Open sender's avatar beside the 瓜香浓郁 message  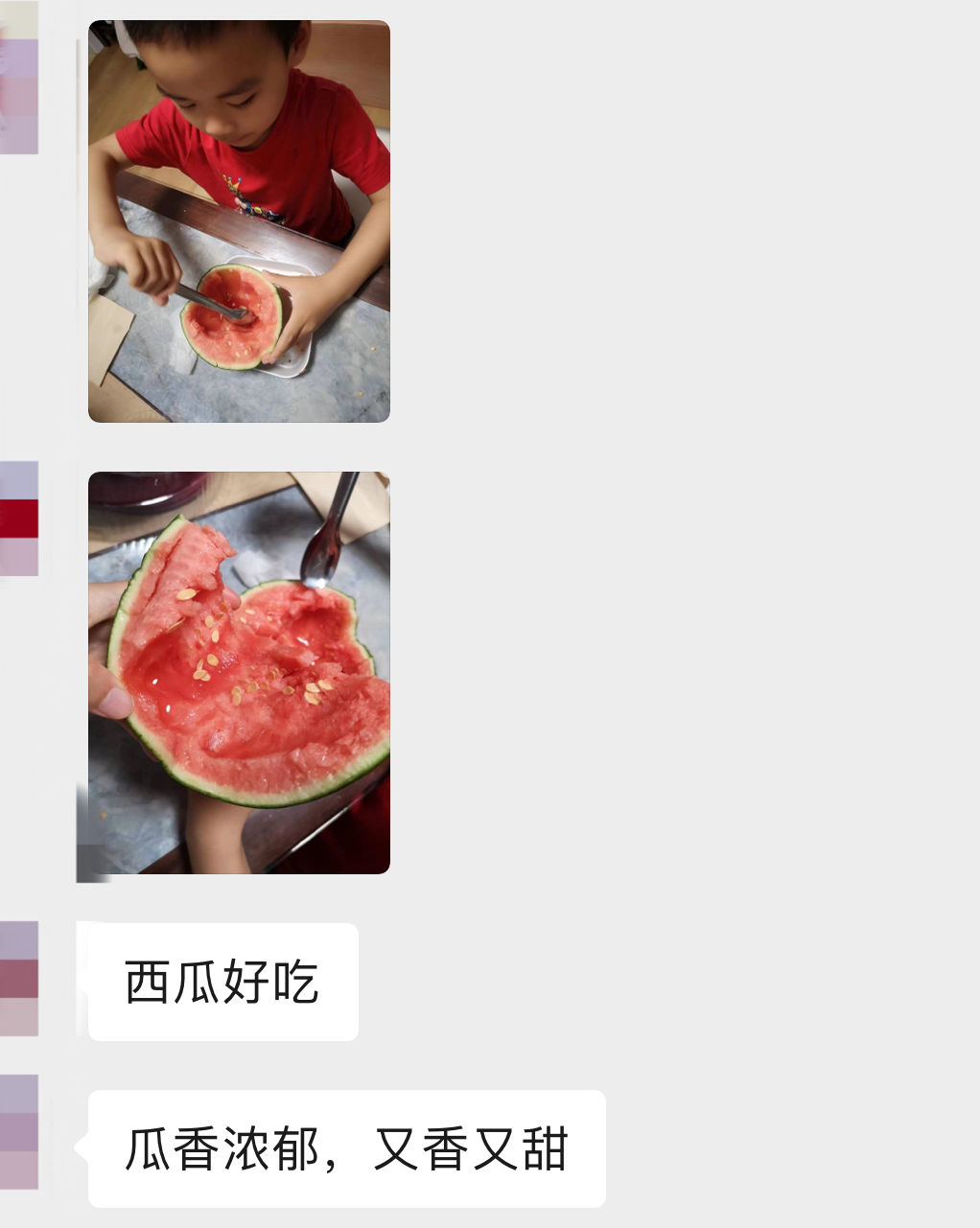[x=18, y=1132]
